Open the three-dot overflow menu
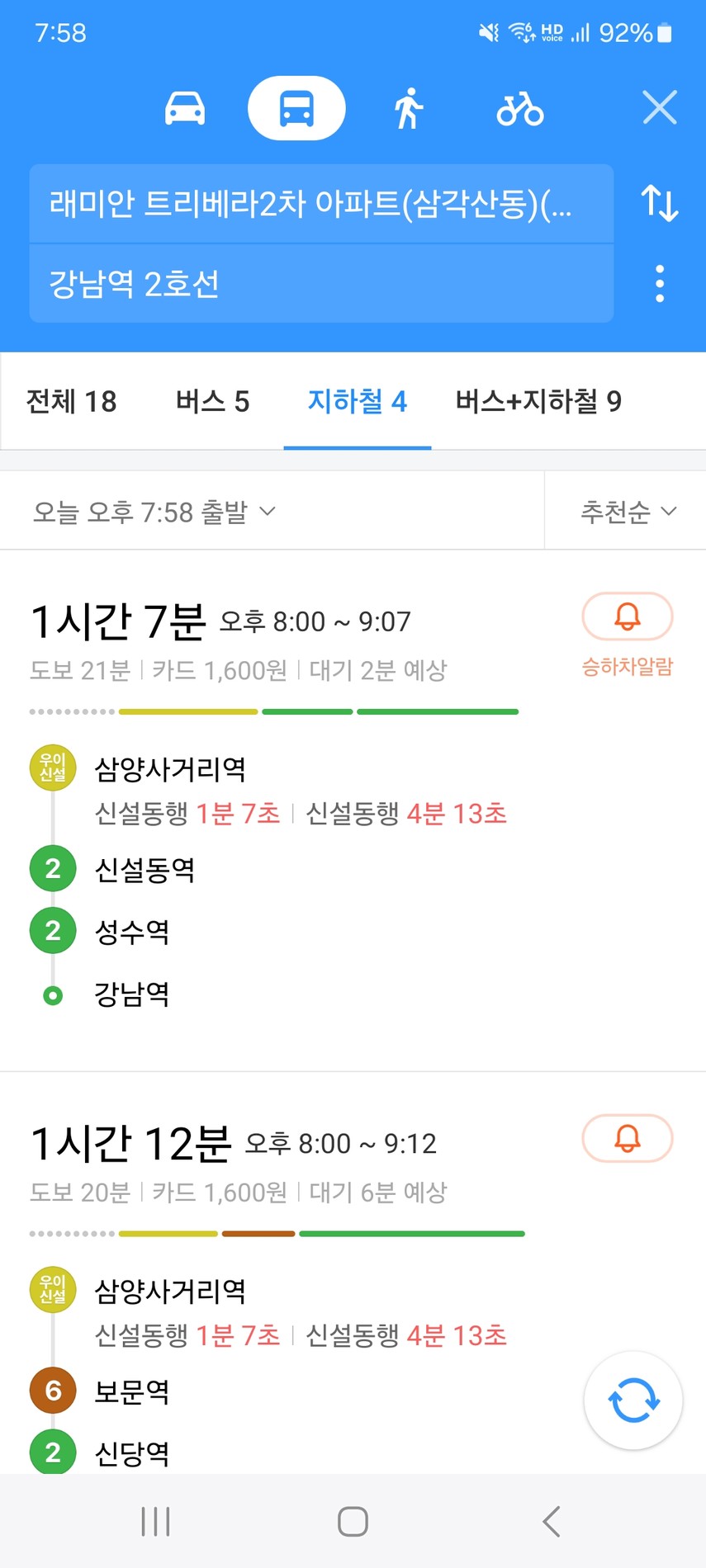Viewport: 706px width, 1568px height. [x=660, y=283]
